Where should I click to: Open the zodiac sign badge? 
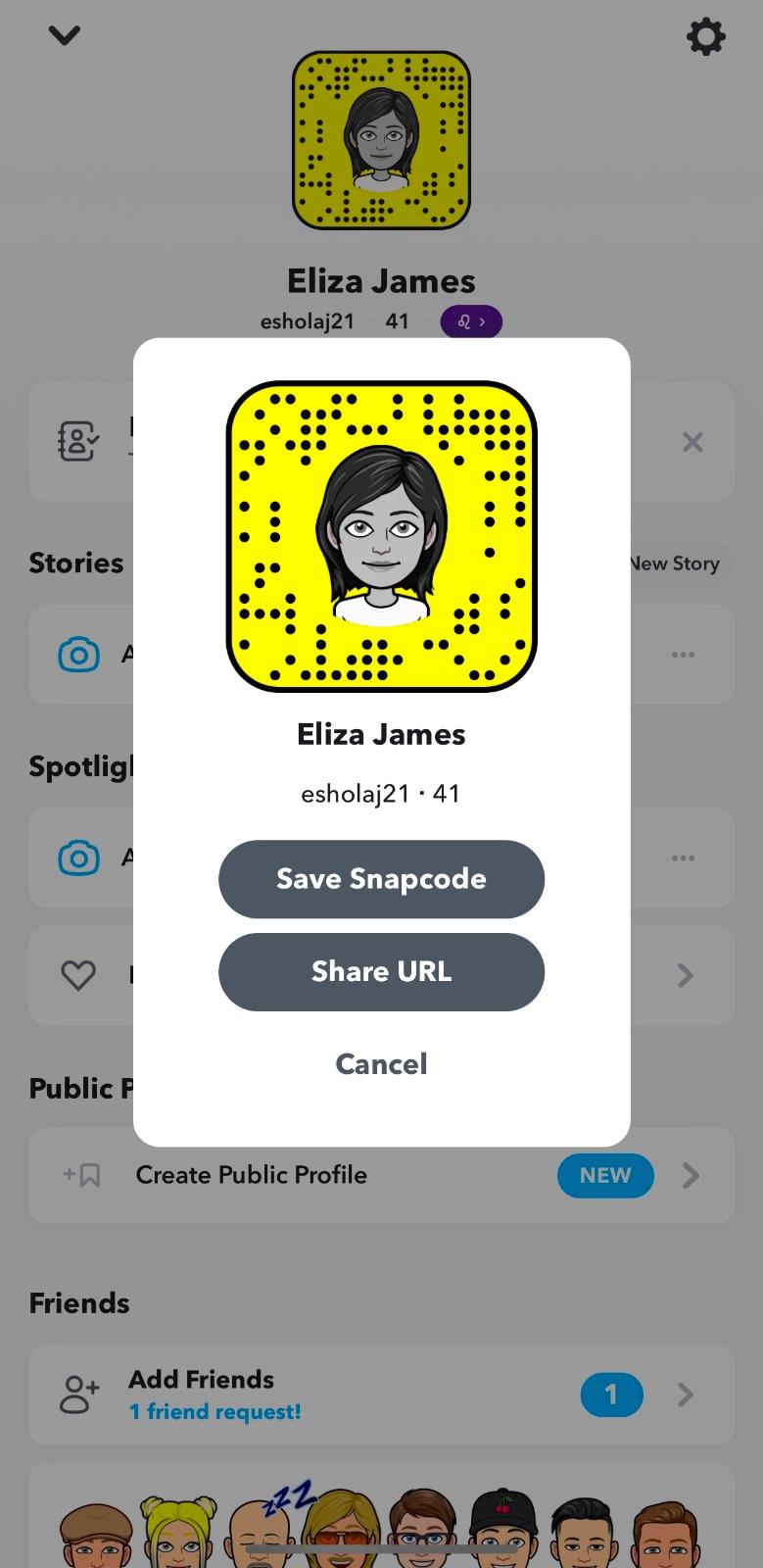(x=471, y=321)
